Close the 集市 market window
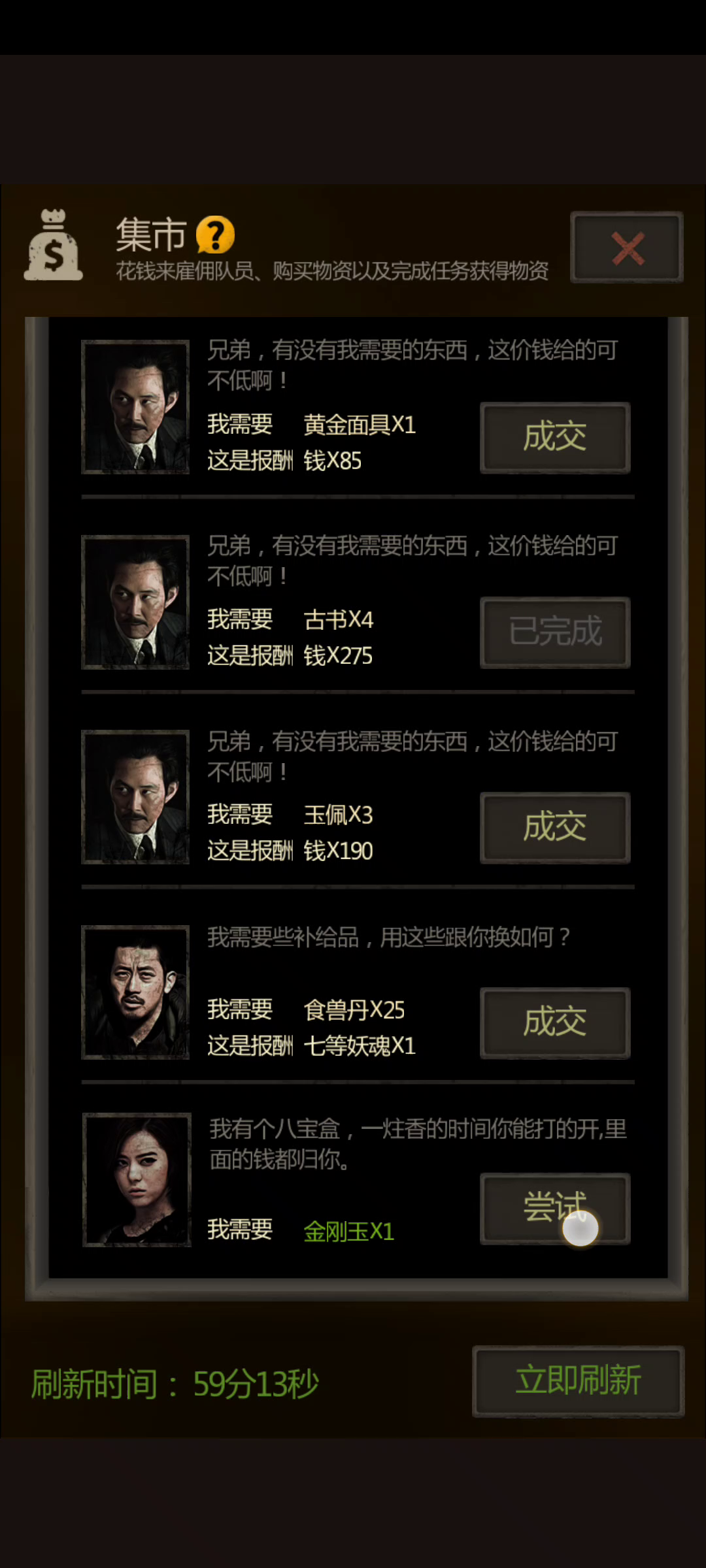 tap(627, 248)
